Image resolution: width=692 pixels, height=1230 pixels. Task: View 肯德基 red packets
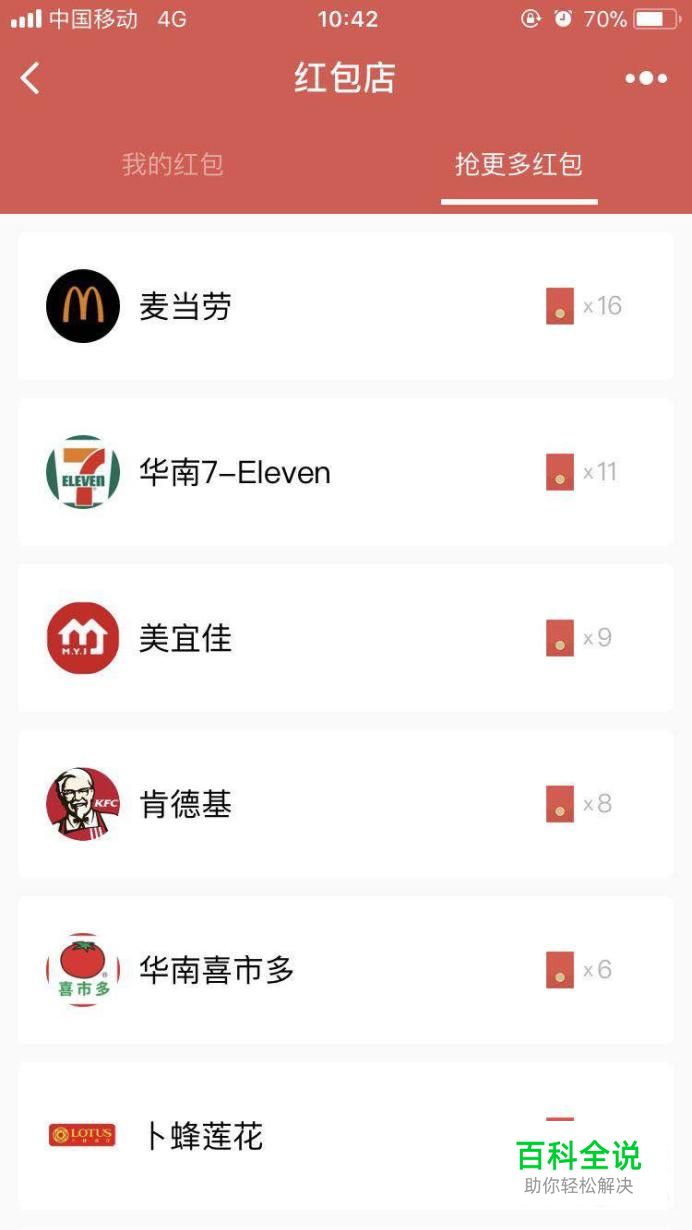coord(346,804)
